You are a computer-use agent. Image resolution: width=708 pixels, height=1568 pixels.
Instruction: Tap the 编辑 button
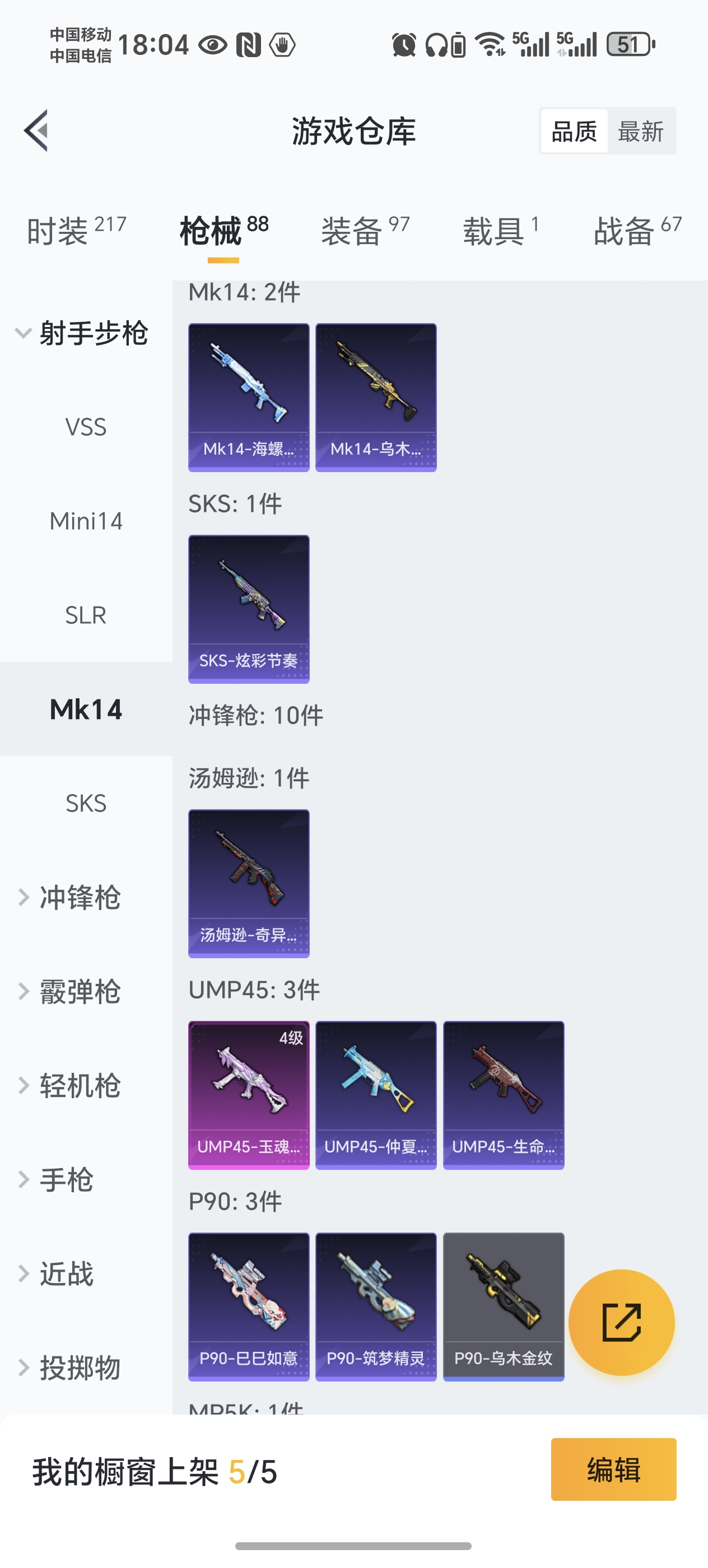click(613, 1469)
